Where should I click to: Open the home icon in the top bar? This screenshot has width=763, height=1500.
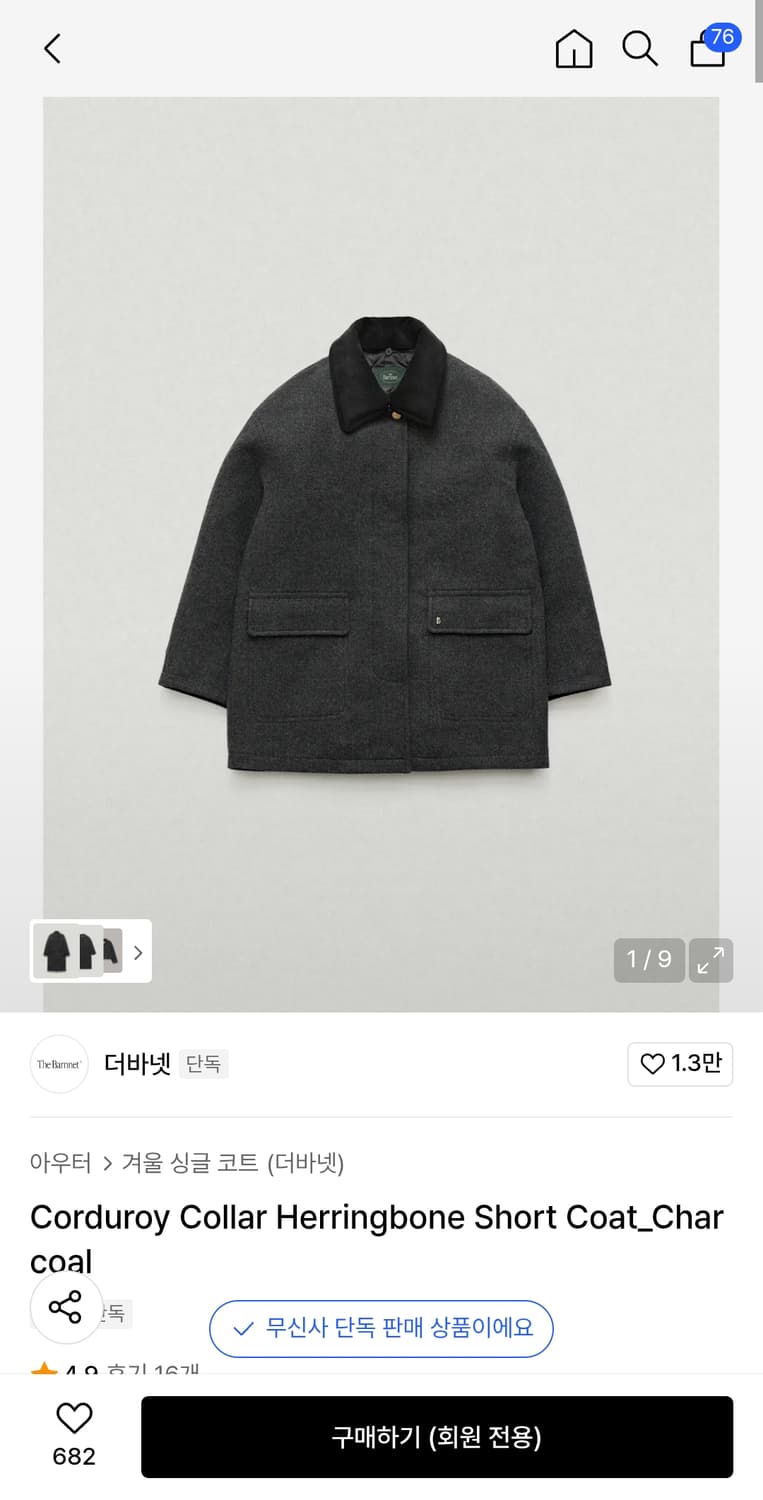pyautogui.click(x=573, y=48)
